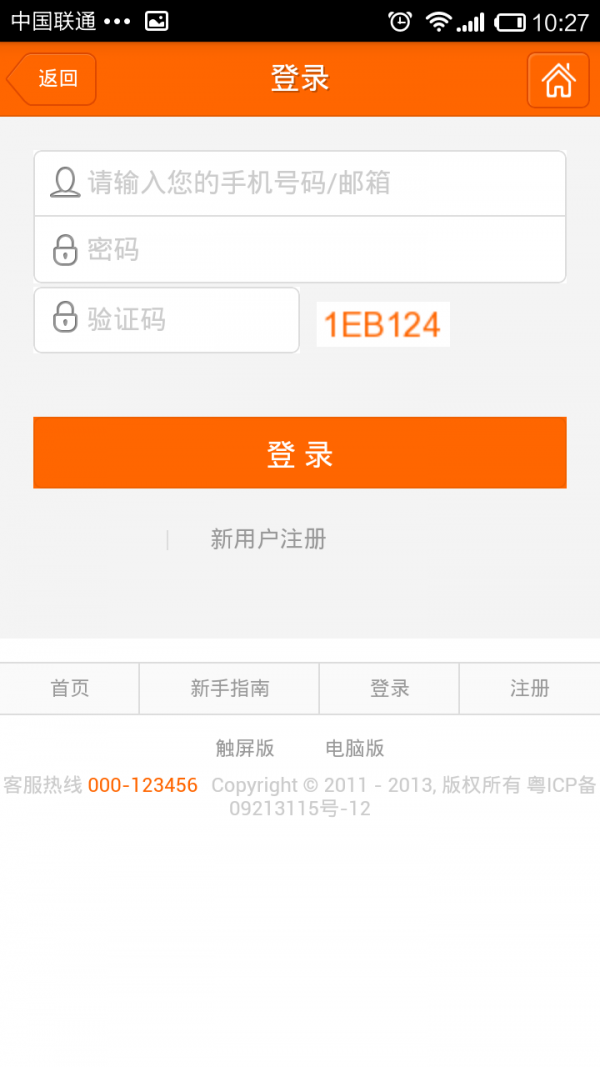Viewport: 600px width, 1067px height.
Task: Refresh the 1EB124 captcha image
Action: click(383, 324)
